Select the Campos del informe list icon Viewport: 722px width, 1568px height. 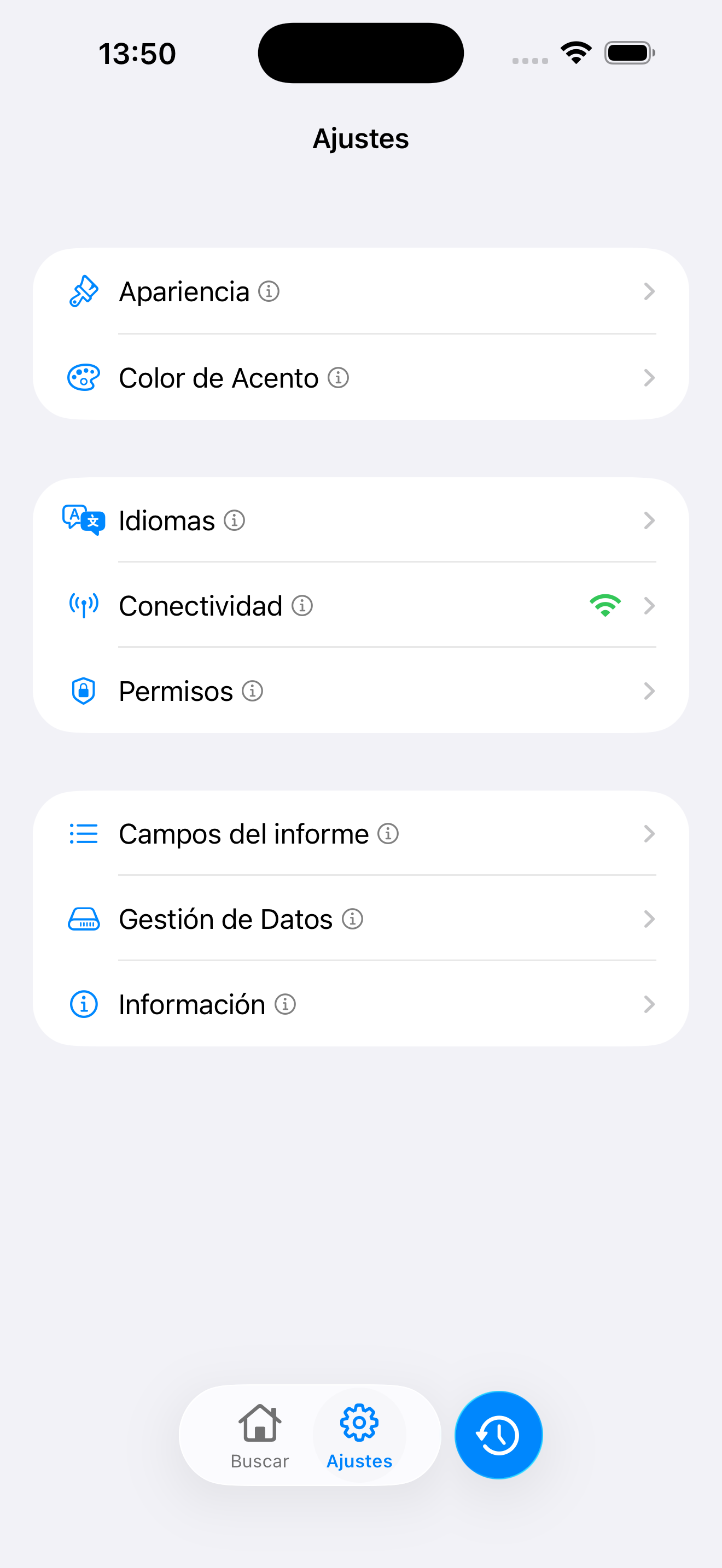pyautogui.click(x=83, y=833)
